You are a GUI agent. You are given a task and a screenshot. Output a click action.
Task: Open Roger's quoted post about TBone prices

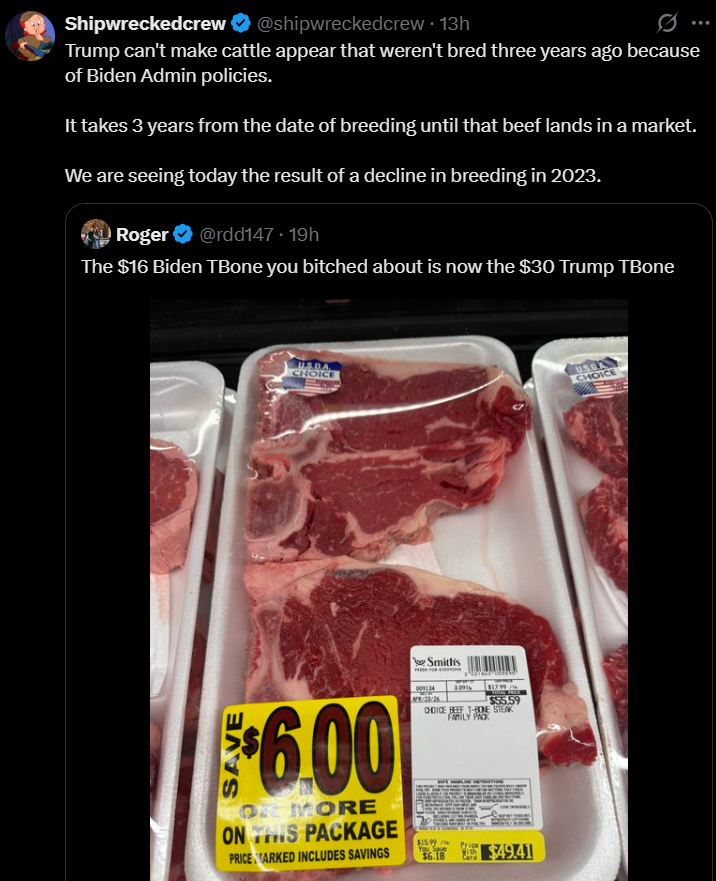click(377, 266)
